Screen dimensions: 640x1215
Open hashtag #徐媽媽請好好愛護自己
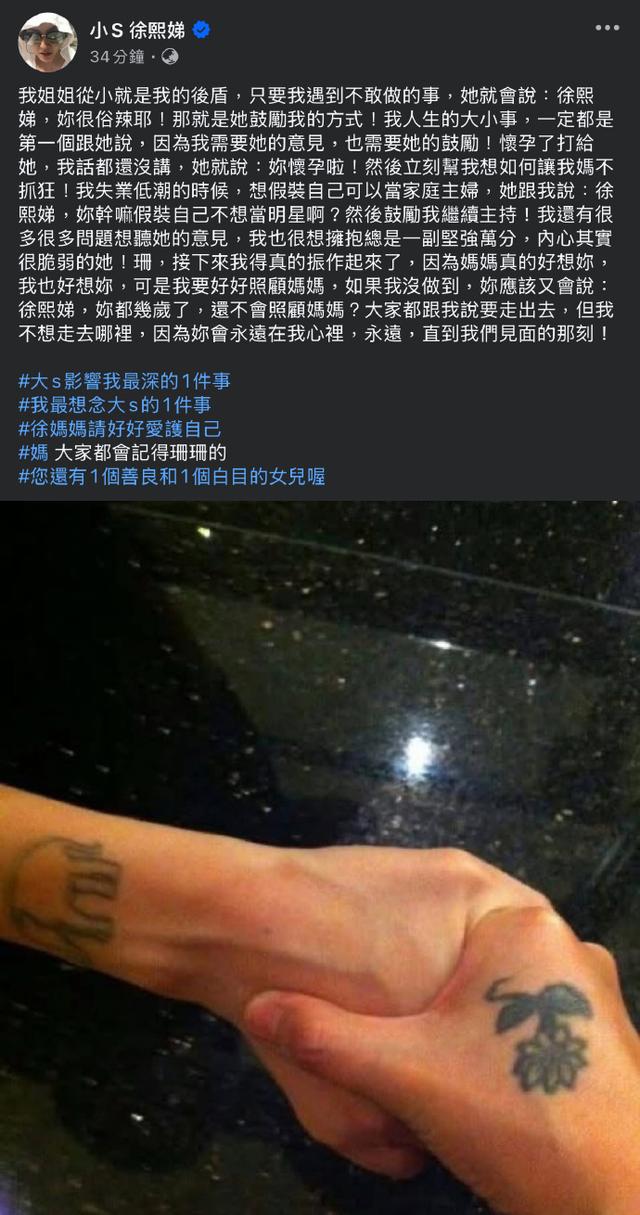click(x=119, y=428)
